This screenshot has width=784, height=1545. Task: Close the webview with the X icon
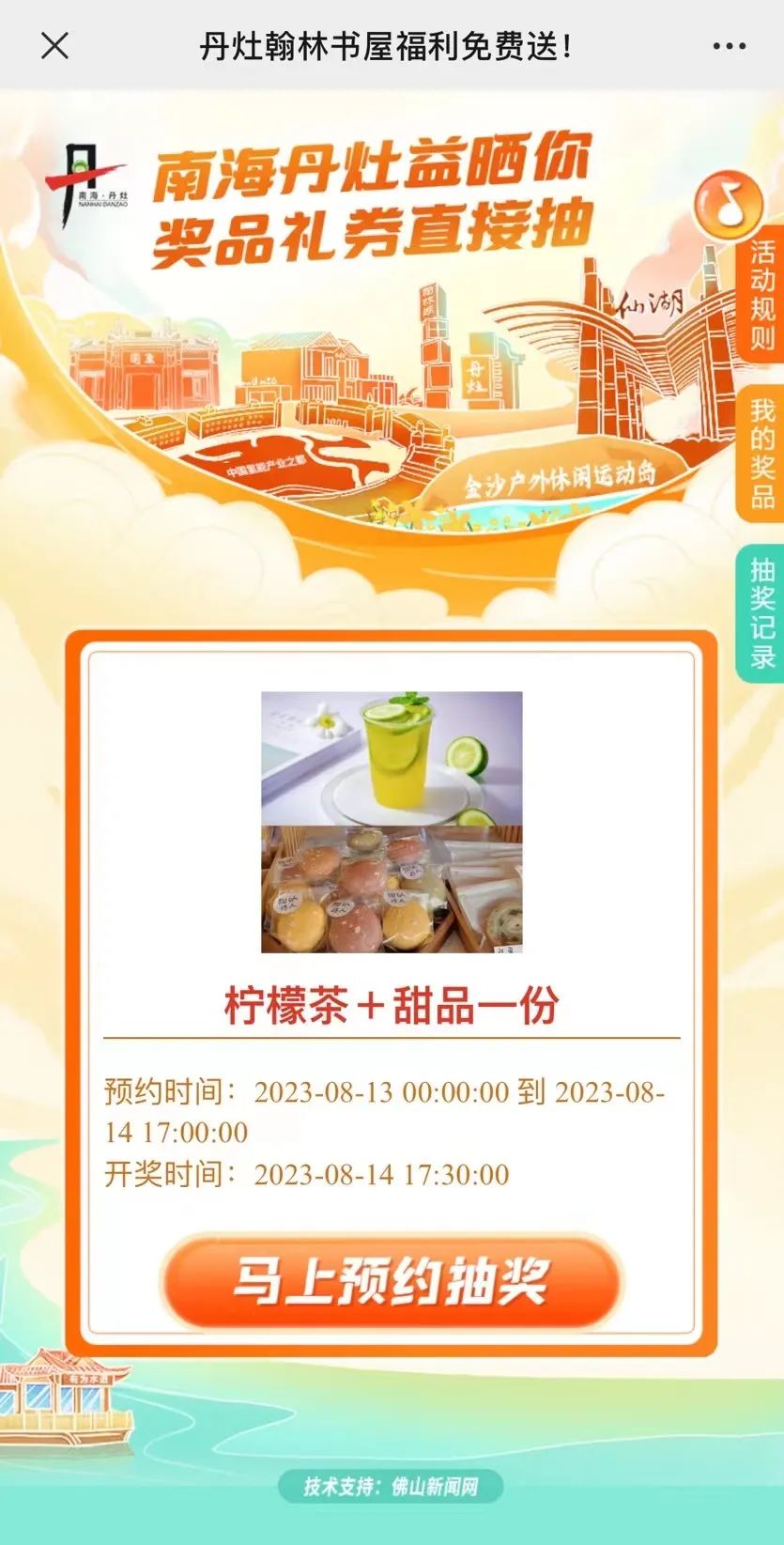(x=55, y=45)
